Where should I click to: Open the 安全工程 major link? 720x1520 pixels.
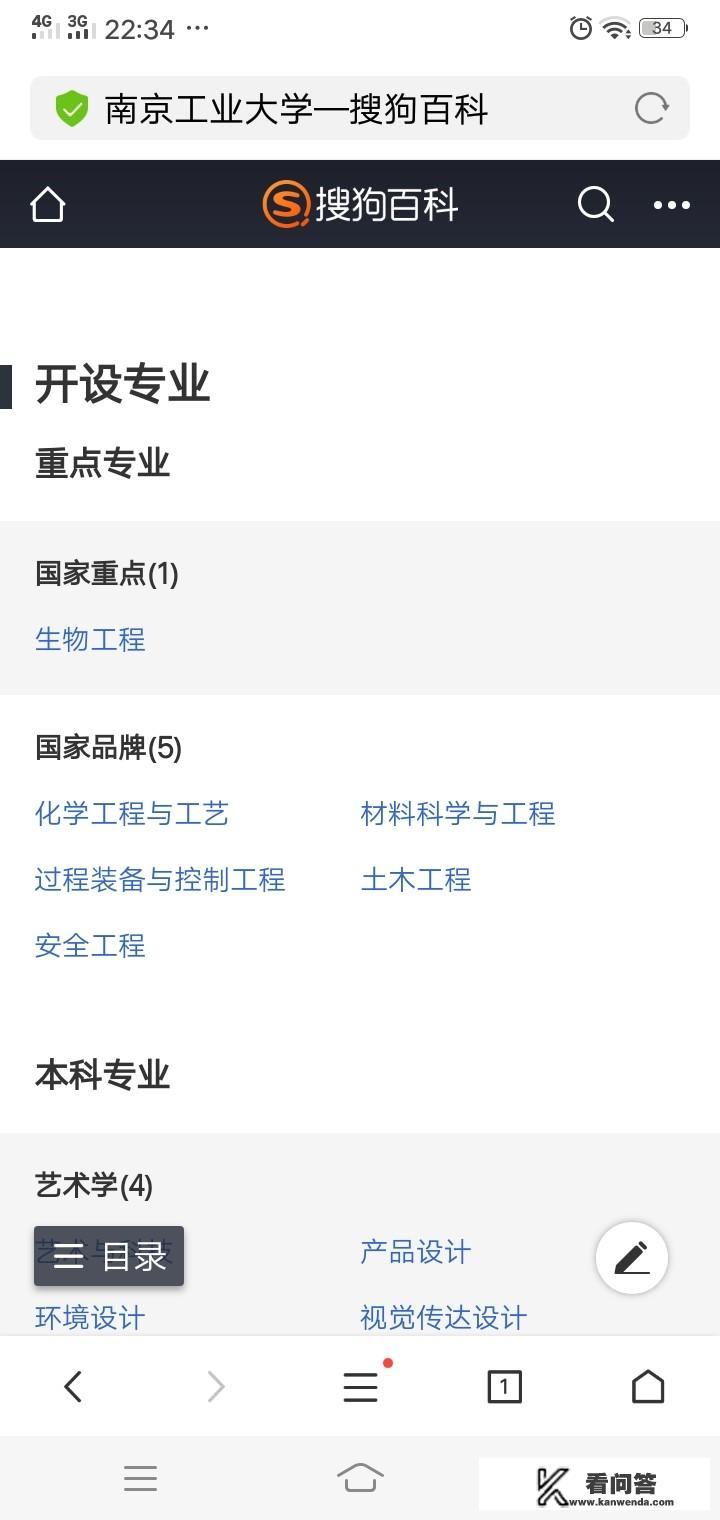click(x=89, y=945)
